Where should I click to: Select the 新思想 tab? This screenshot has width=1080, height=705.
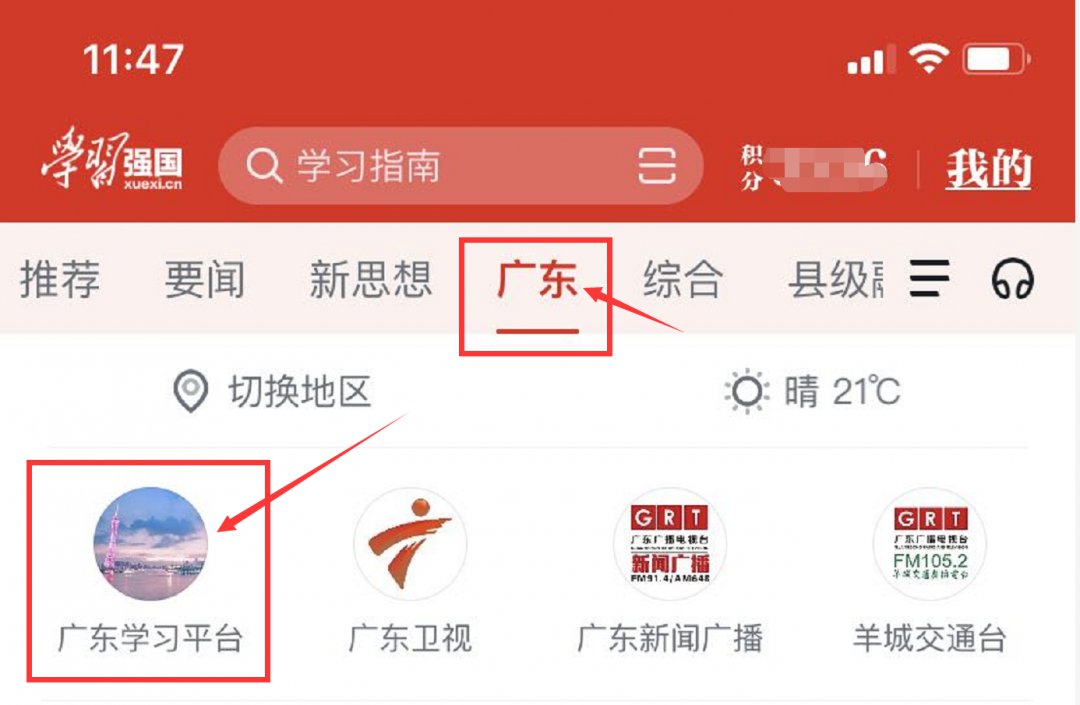point(370,280)
